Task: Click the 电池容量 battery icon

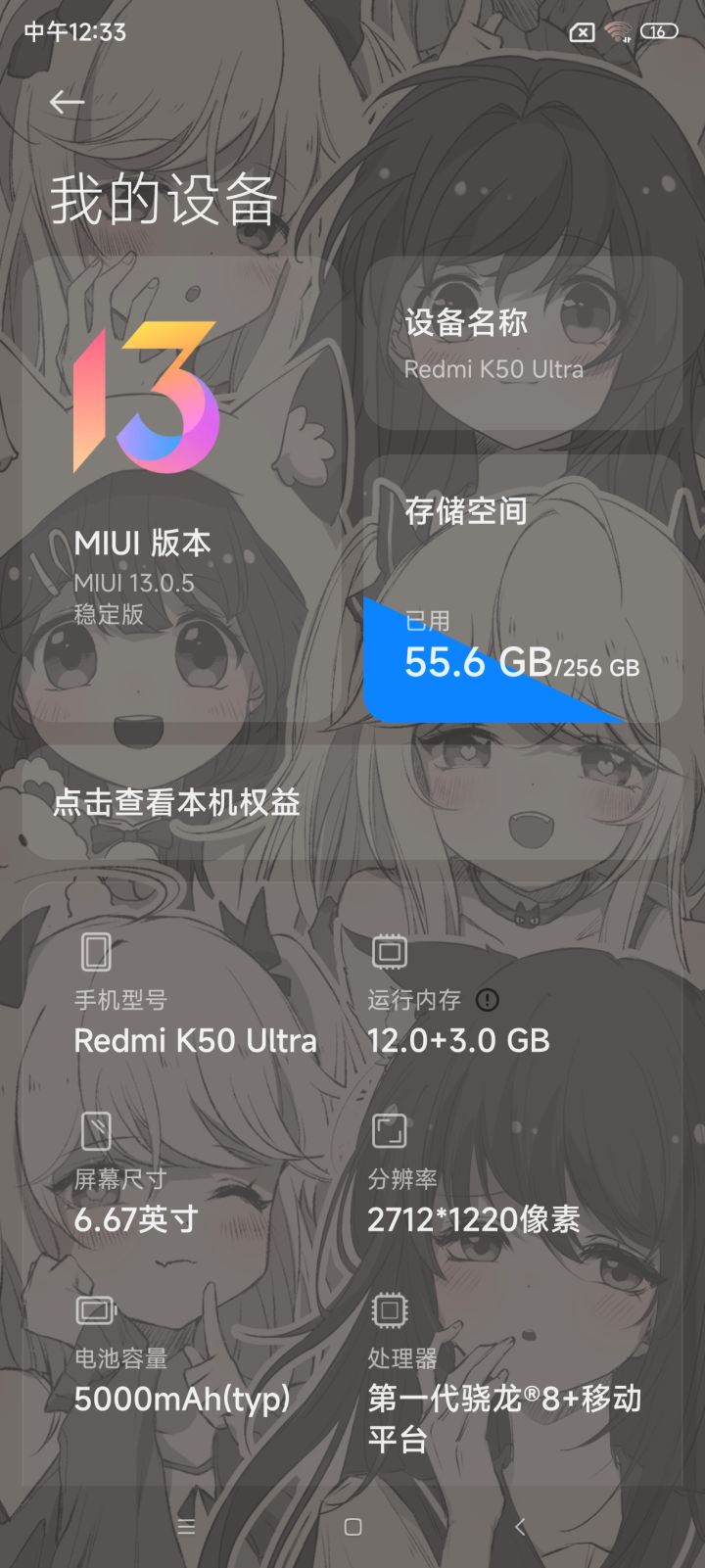Action: 95,1310
